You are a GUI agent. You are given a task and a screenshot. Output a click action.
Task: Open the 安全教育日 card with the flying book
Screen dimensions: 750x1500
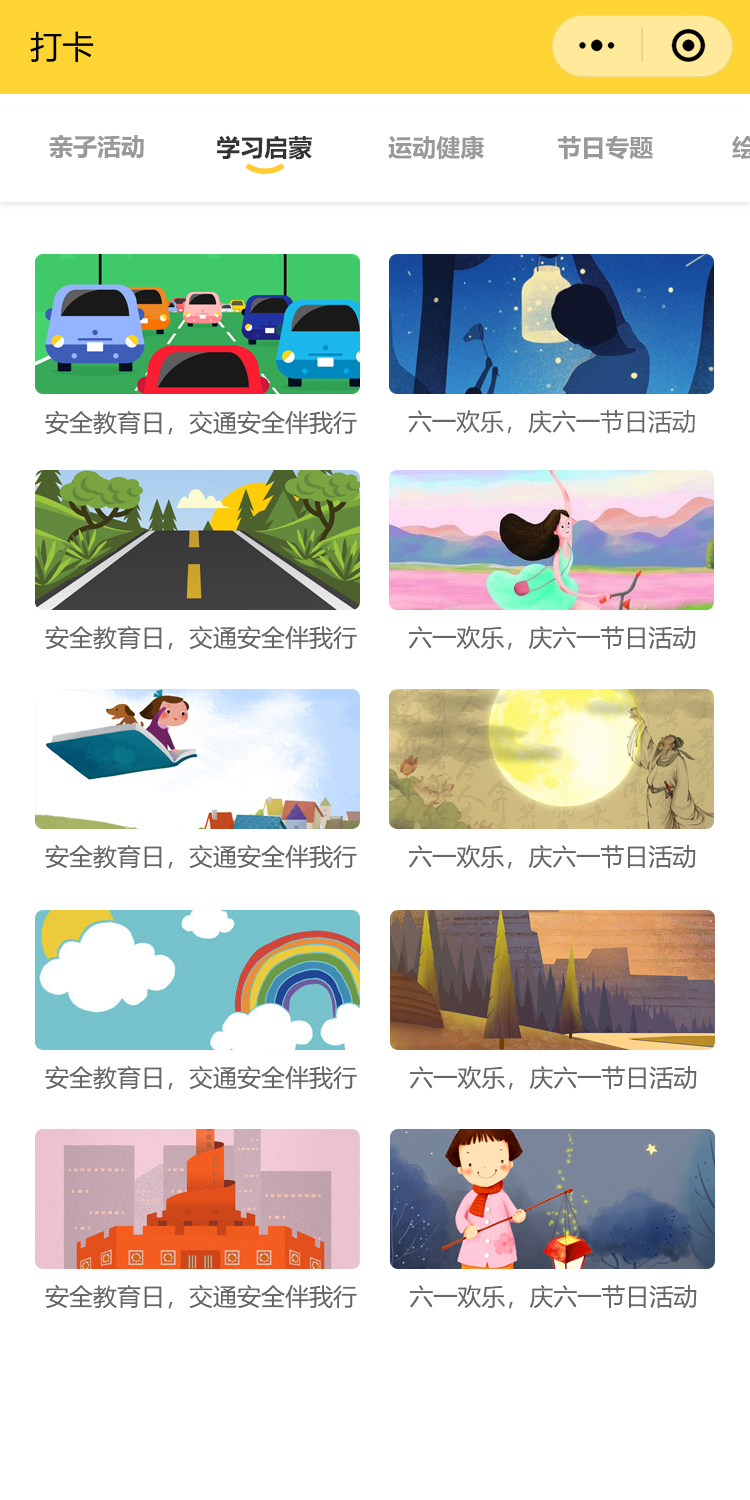197,759
